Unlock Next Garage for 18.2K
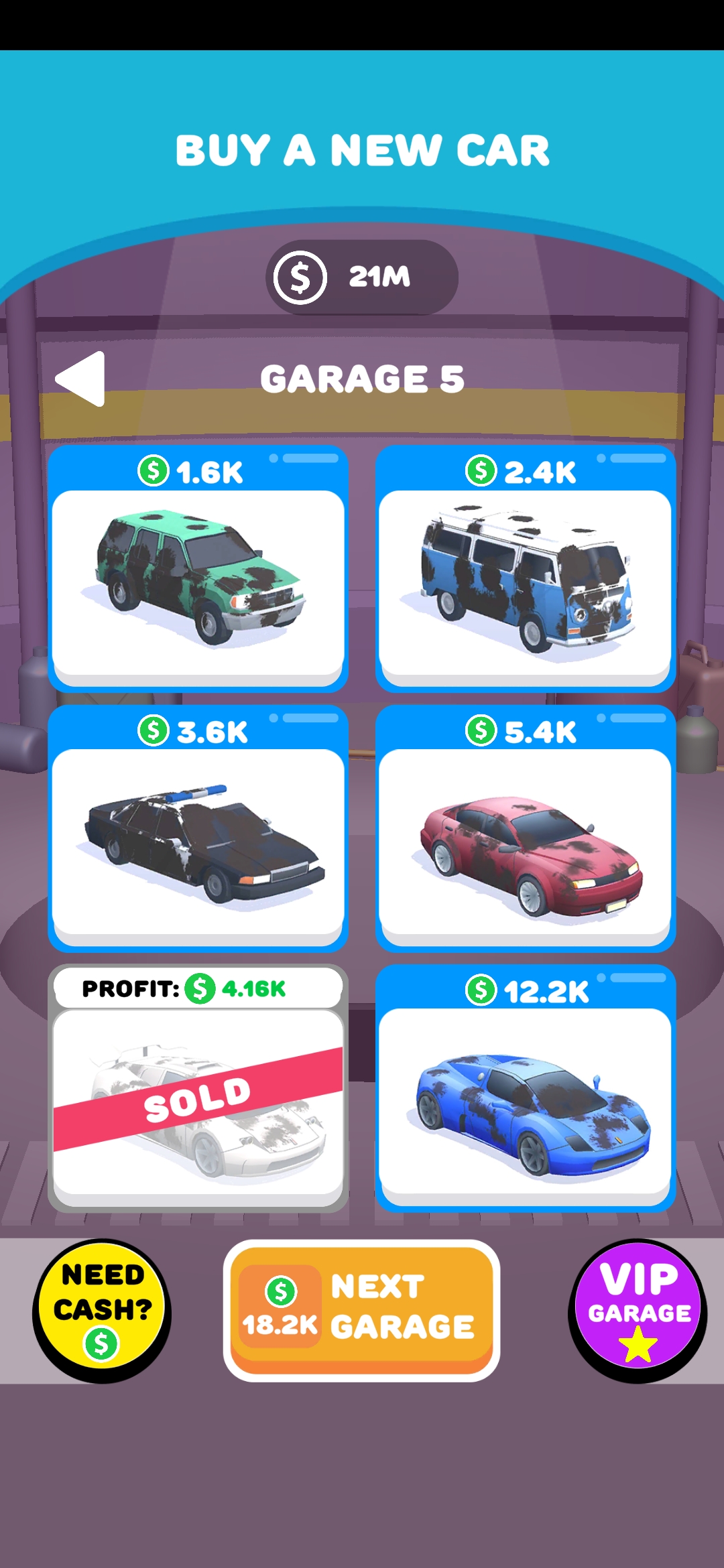Image resolution: width=724 pixels, height=1568 pixels. pyautogui.click(x=361, y=1310)
